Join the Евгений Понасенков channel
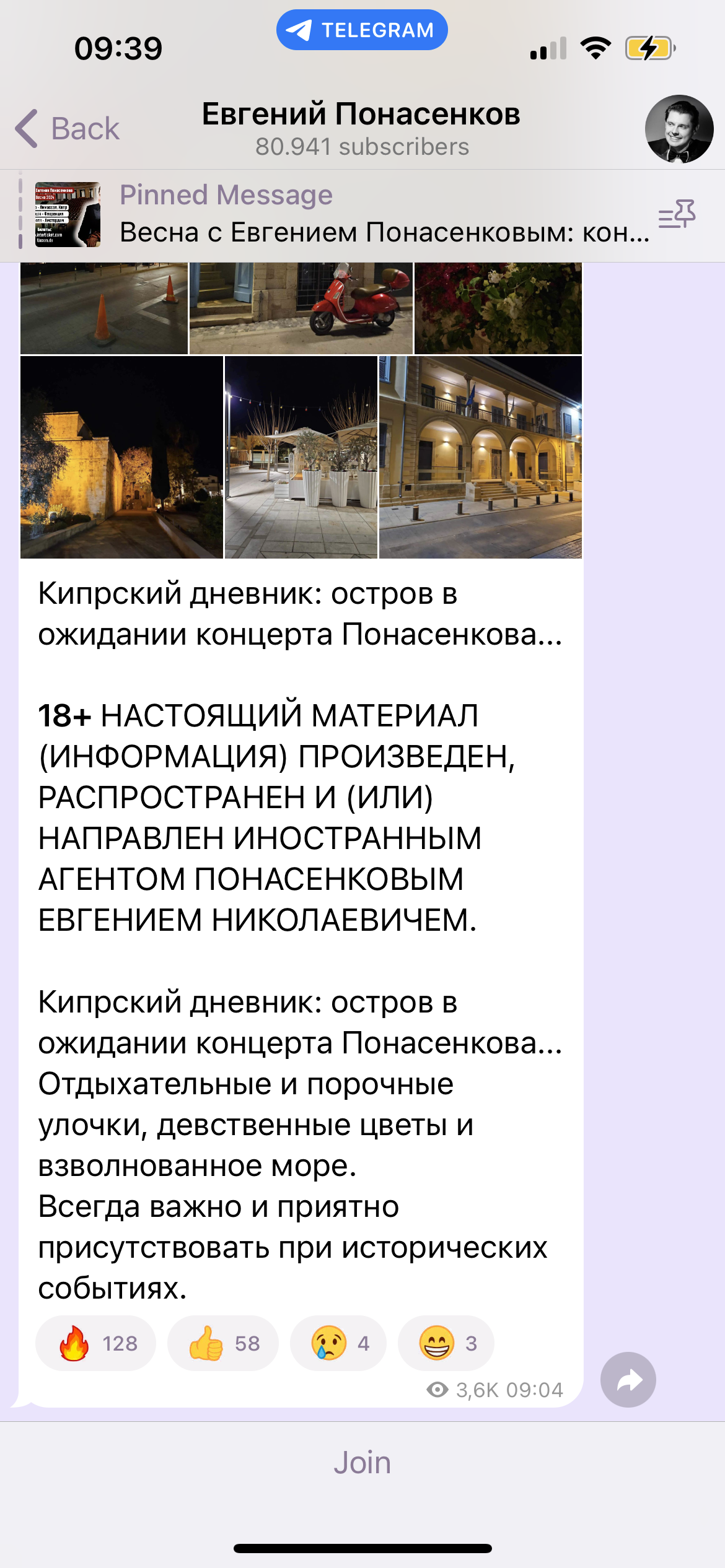725x1568 pixels. point(362,1463)
